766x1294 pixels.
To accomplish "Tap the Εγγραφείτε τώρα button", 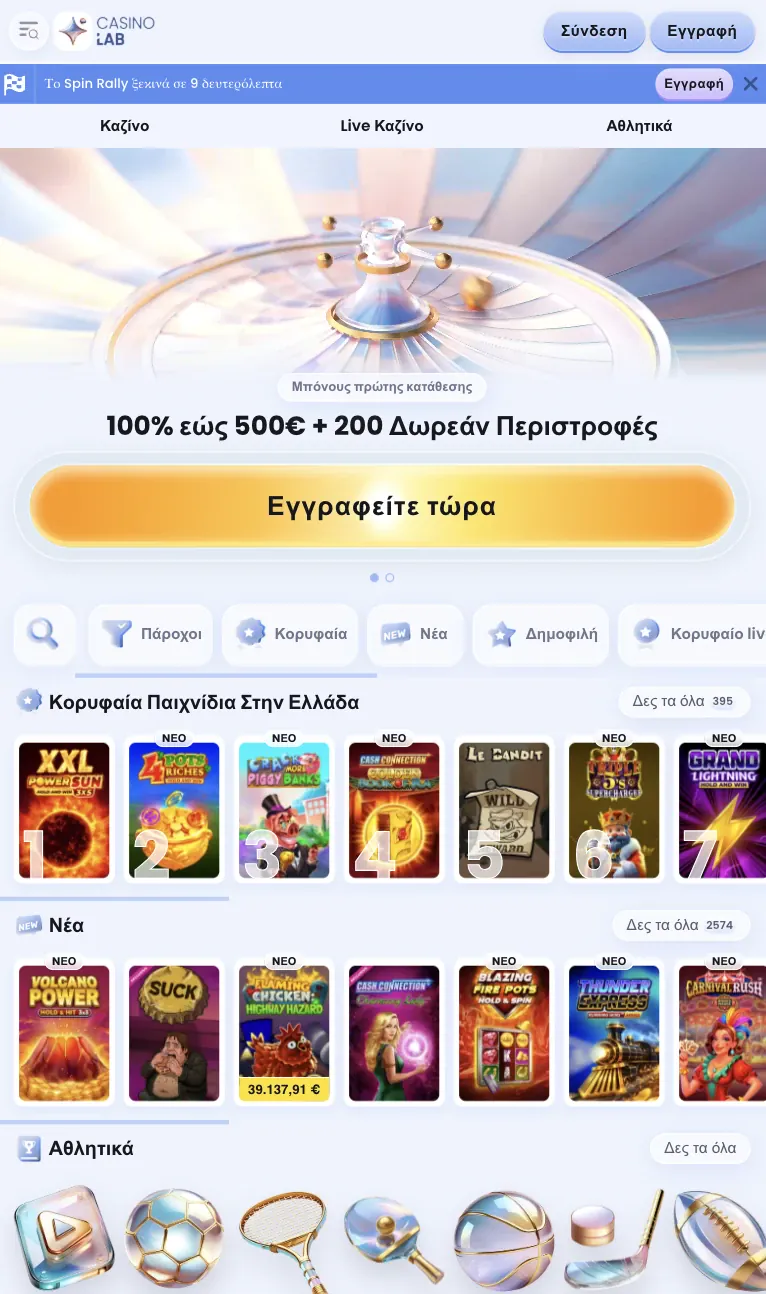I will 382,506.
